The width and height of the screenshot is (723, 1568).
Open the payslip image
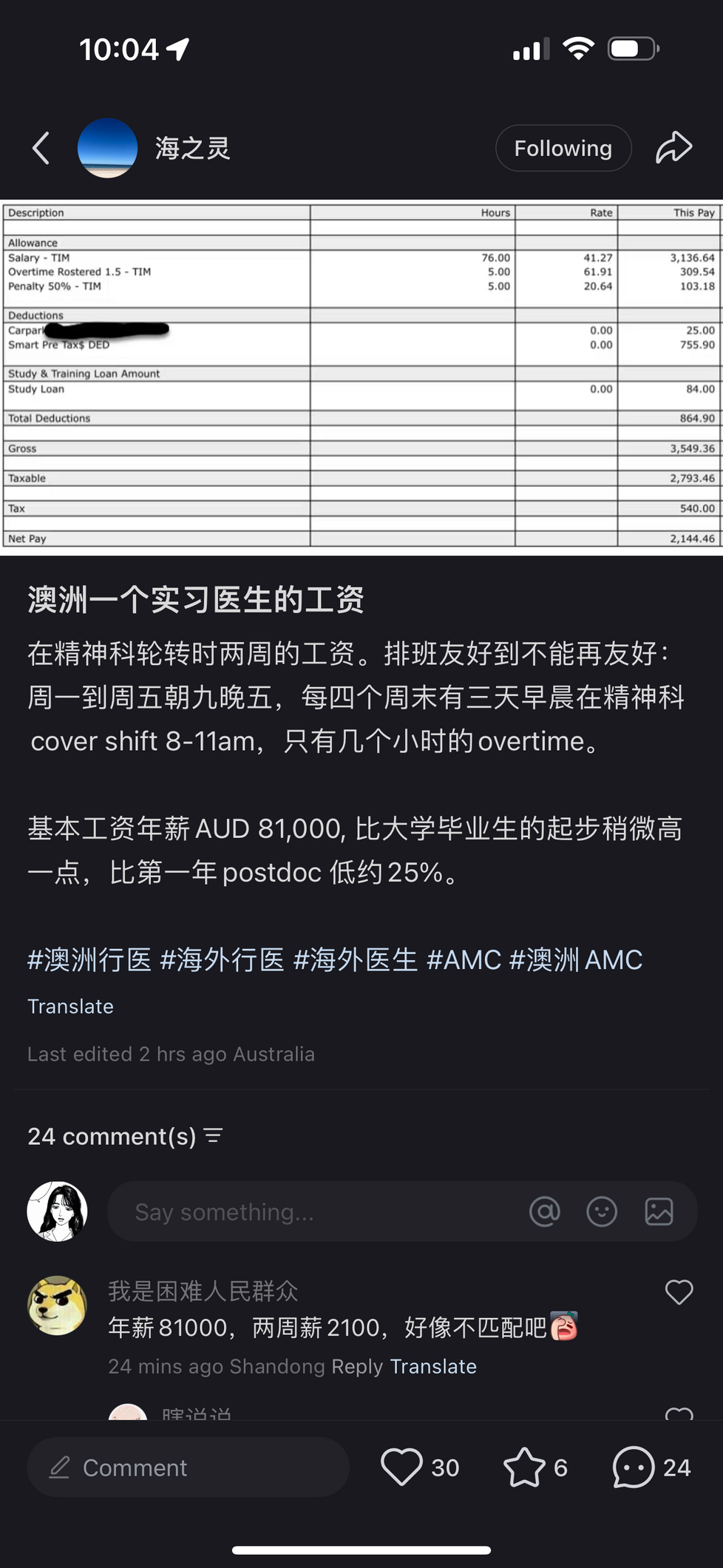point(361,376)
